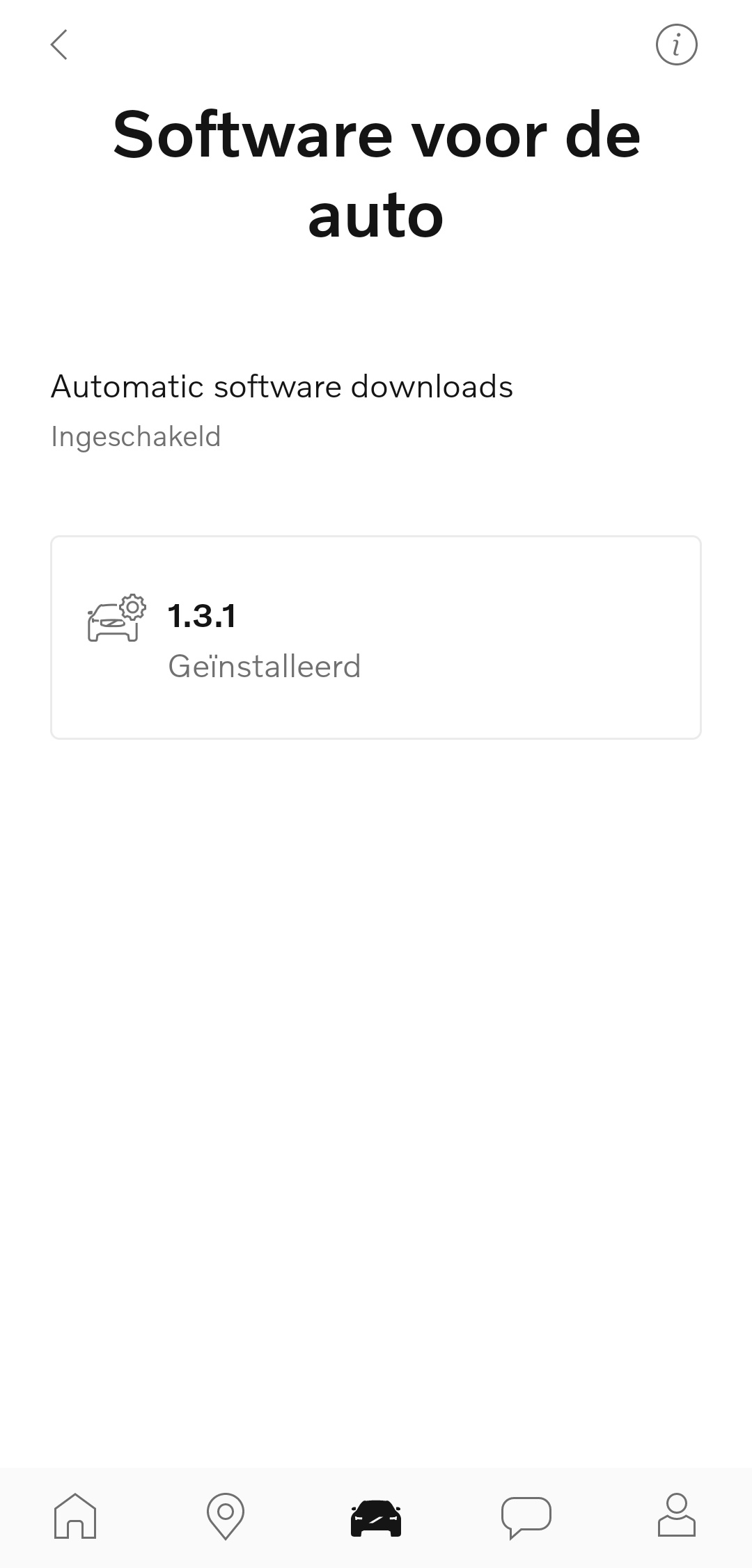Open the messages tab
752x1568 pixels.
coord(526,1517)
